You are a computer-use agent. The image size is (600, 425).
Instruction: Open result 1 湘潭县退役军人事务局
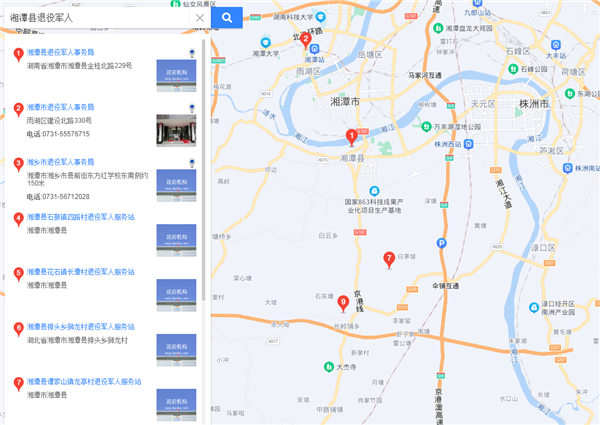point(60,52)
